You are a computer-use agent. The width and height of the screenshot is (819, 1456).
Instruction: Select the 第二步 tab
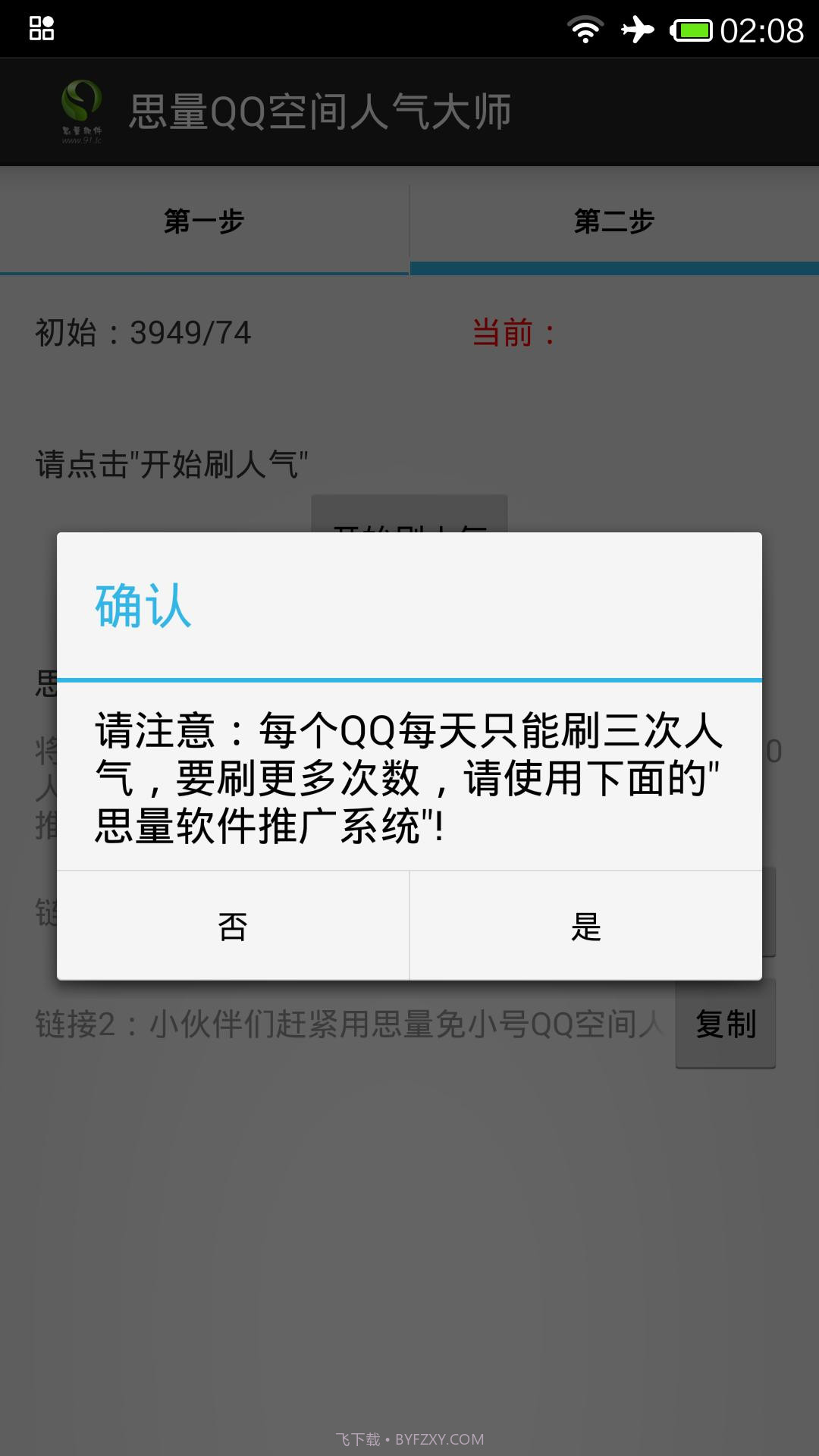pyautogui.click(x=614, y=221)
